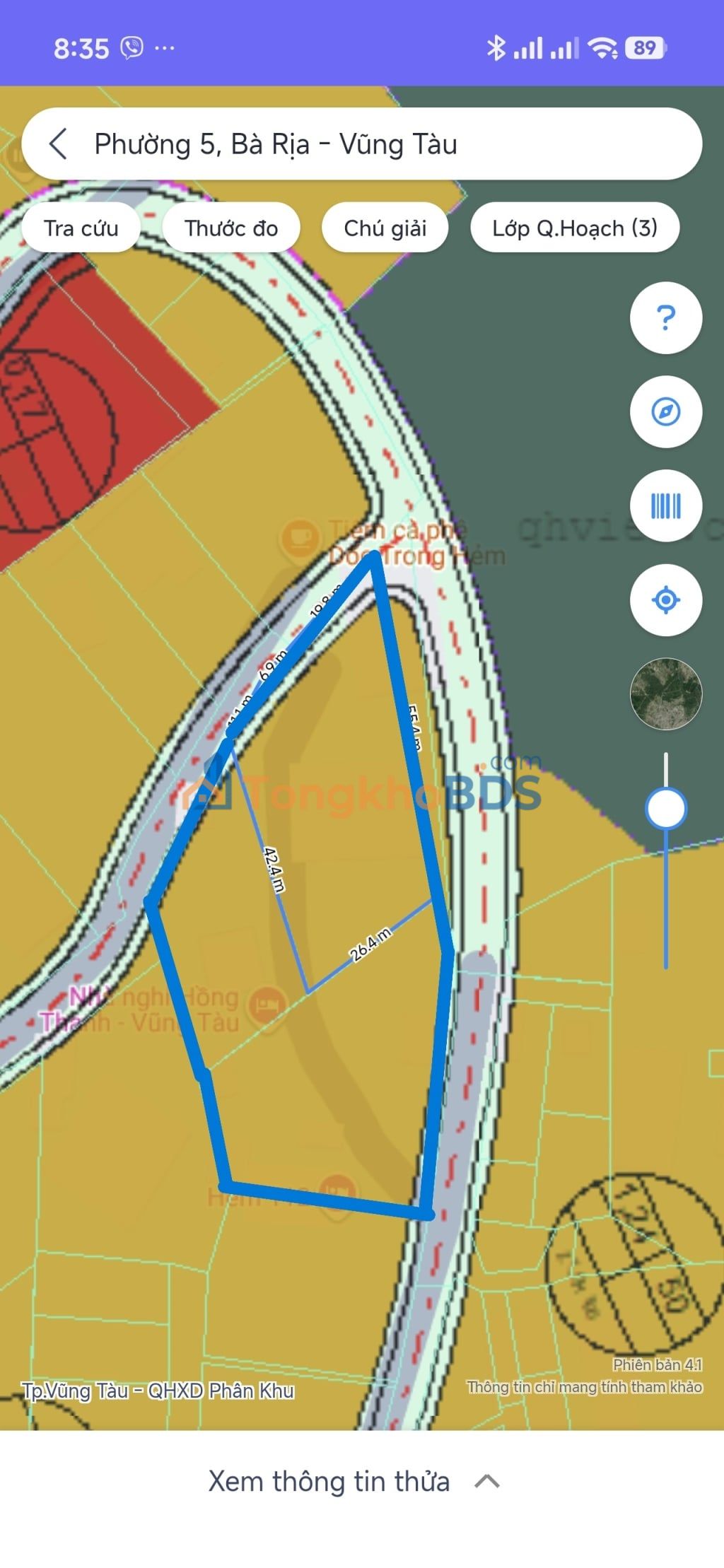Viewport: 724px width, 1568px height.
Task: Tap the layer opacity slider handle
Action: (666, 807)
